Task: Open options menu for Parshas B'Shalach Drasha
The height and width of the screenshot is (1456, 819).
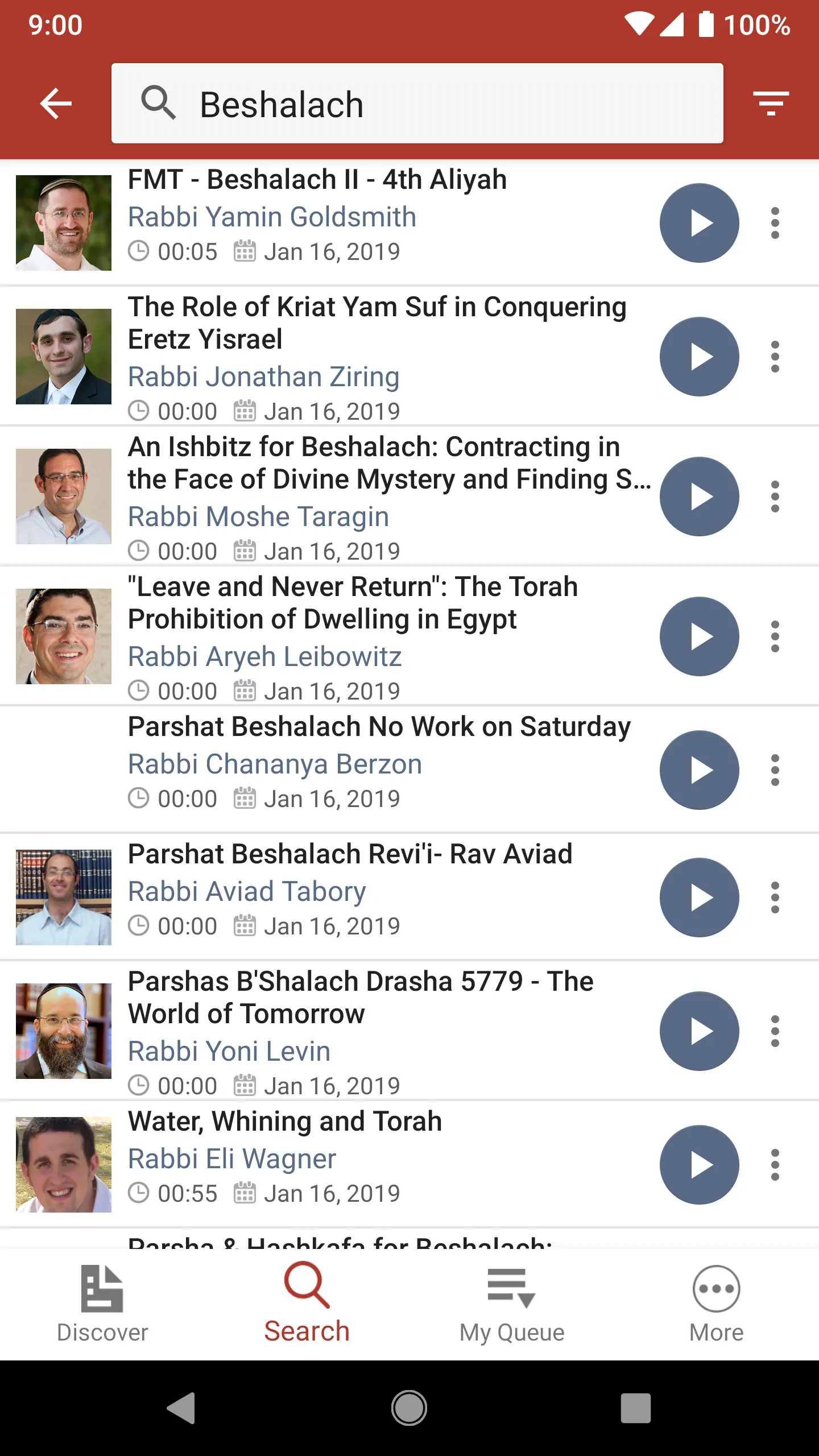Action: pyautogui.click(x=775, y=1031)
